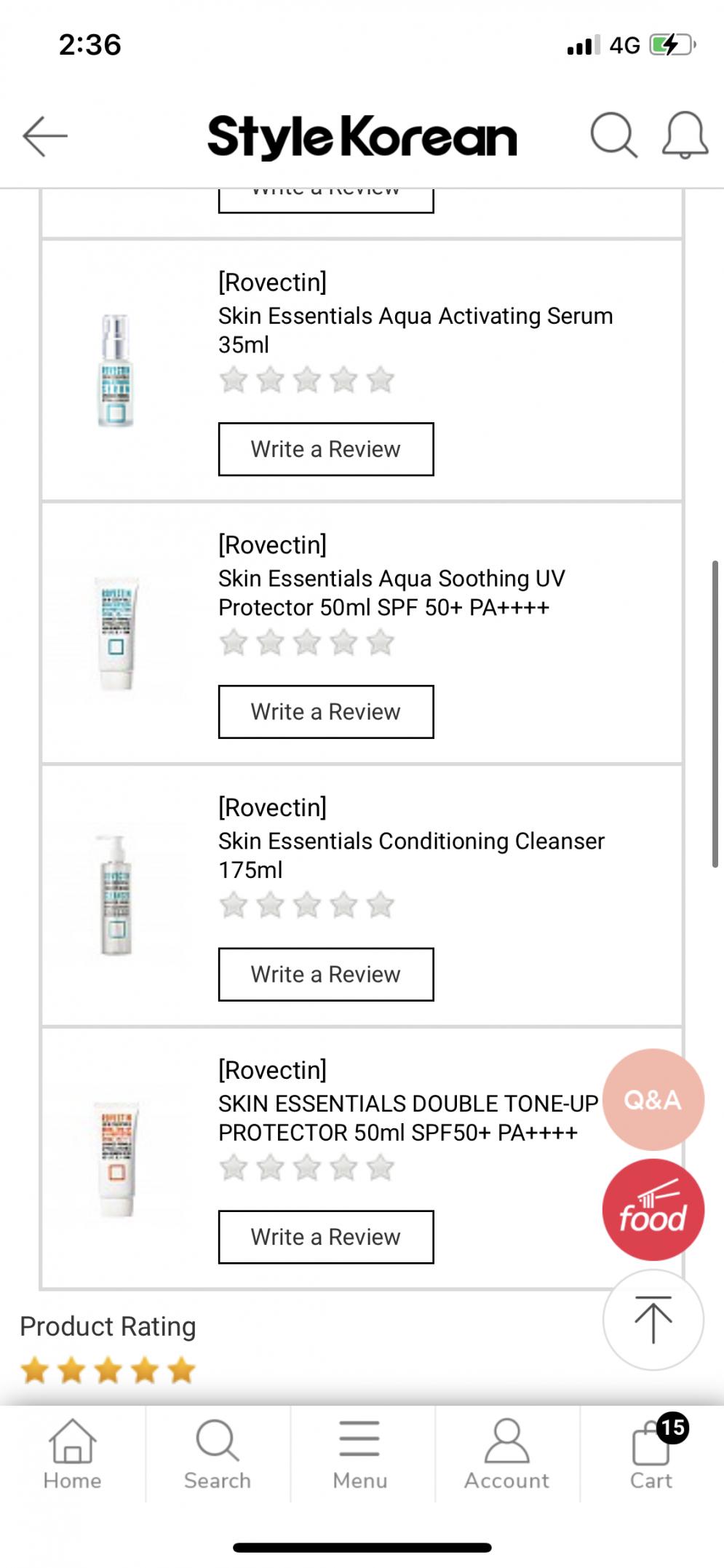The height and width of the screenshot is (1568, 724).
Task: Write a review for Conditioning Cleanser
Action: [326, 975]
